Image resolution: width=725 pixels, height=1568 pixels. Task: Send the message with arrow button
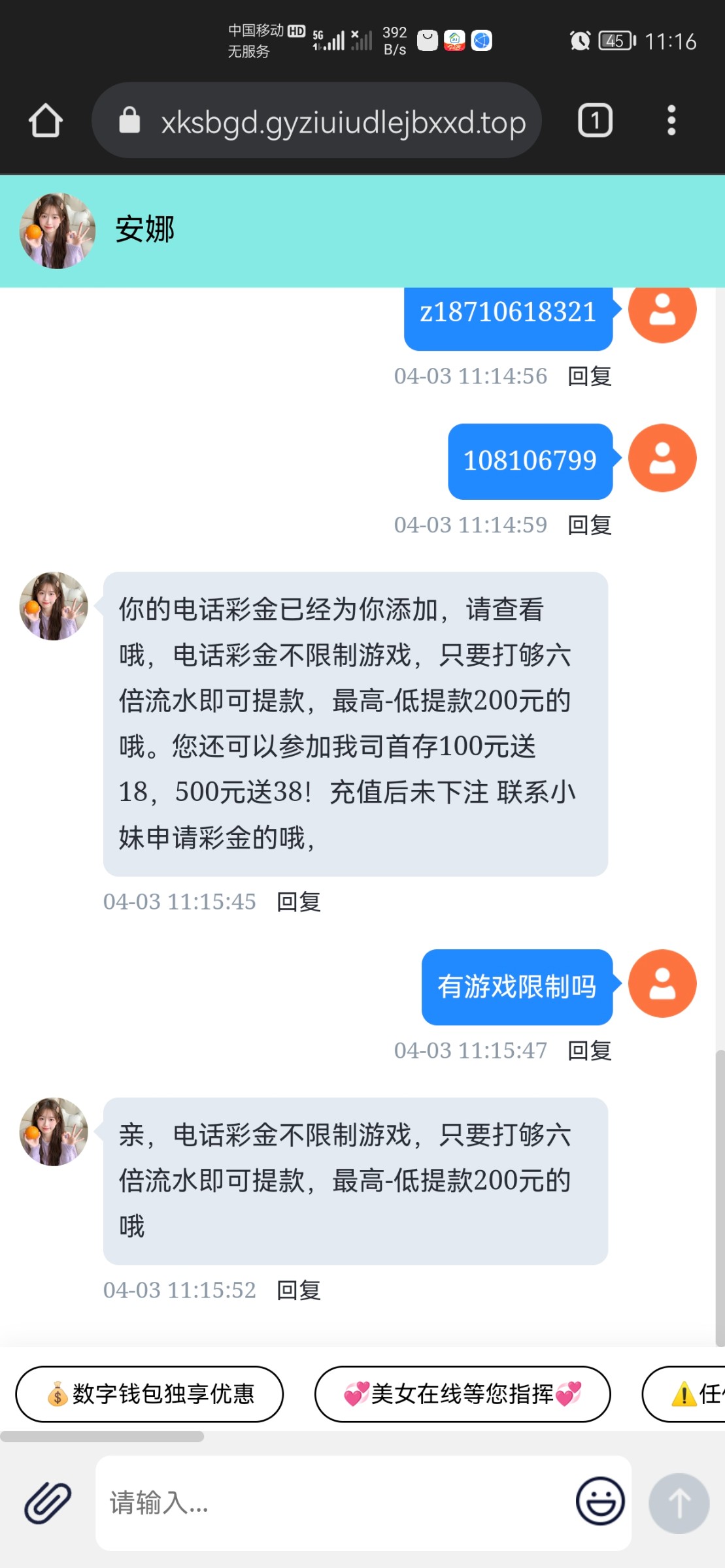679,1503
